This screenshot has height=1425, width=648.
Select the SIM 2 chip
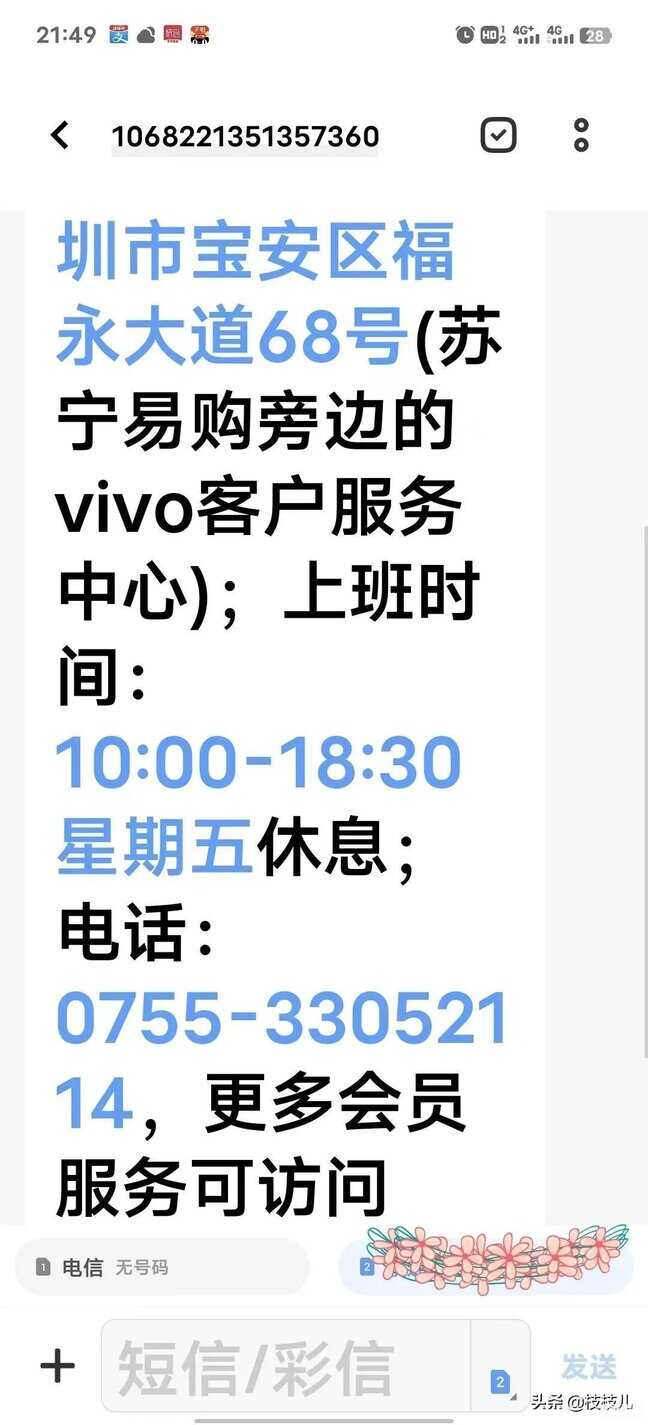click(486, 1267)
